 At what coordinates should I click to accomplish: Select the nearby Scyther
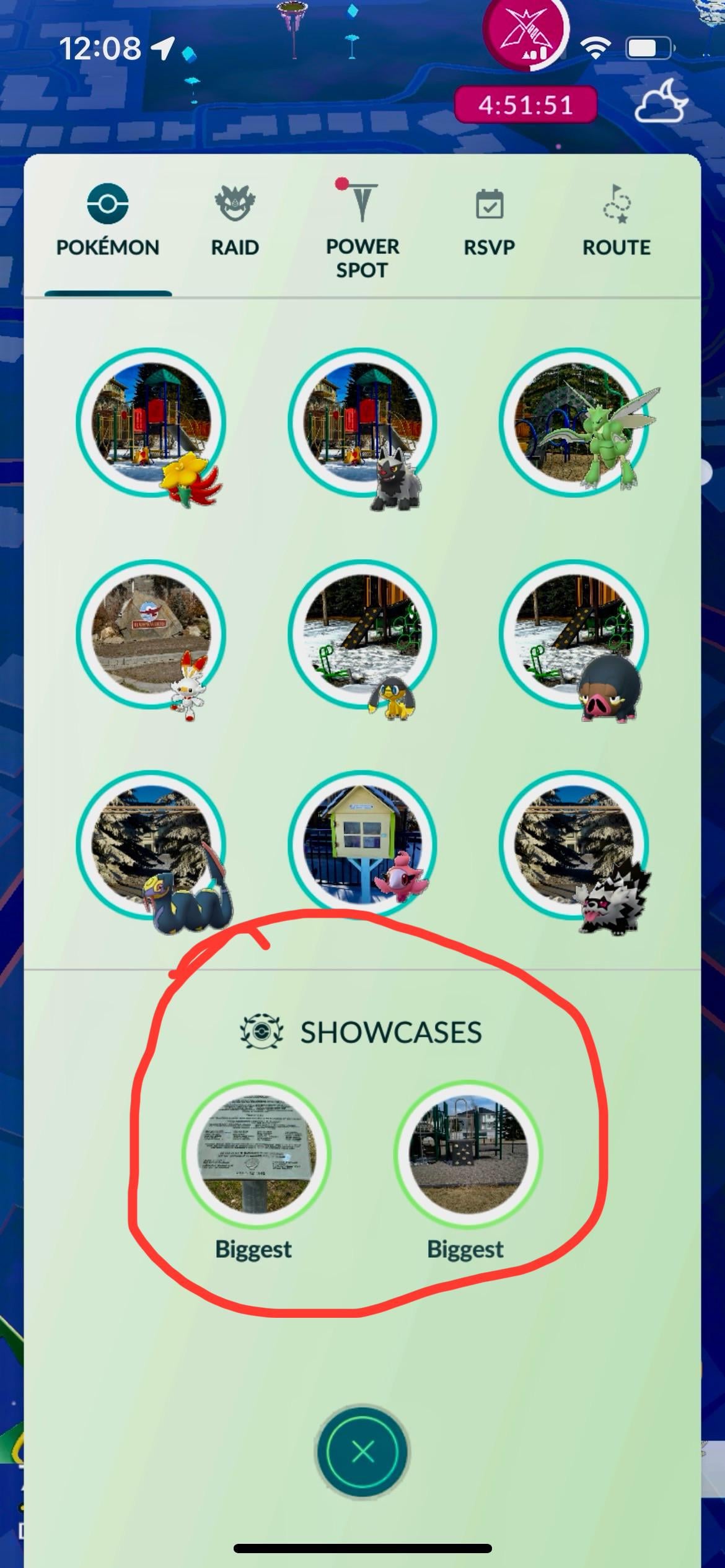[x=574, y=424]
